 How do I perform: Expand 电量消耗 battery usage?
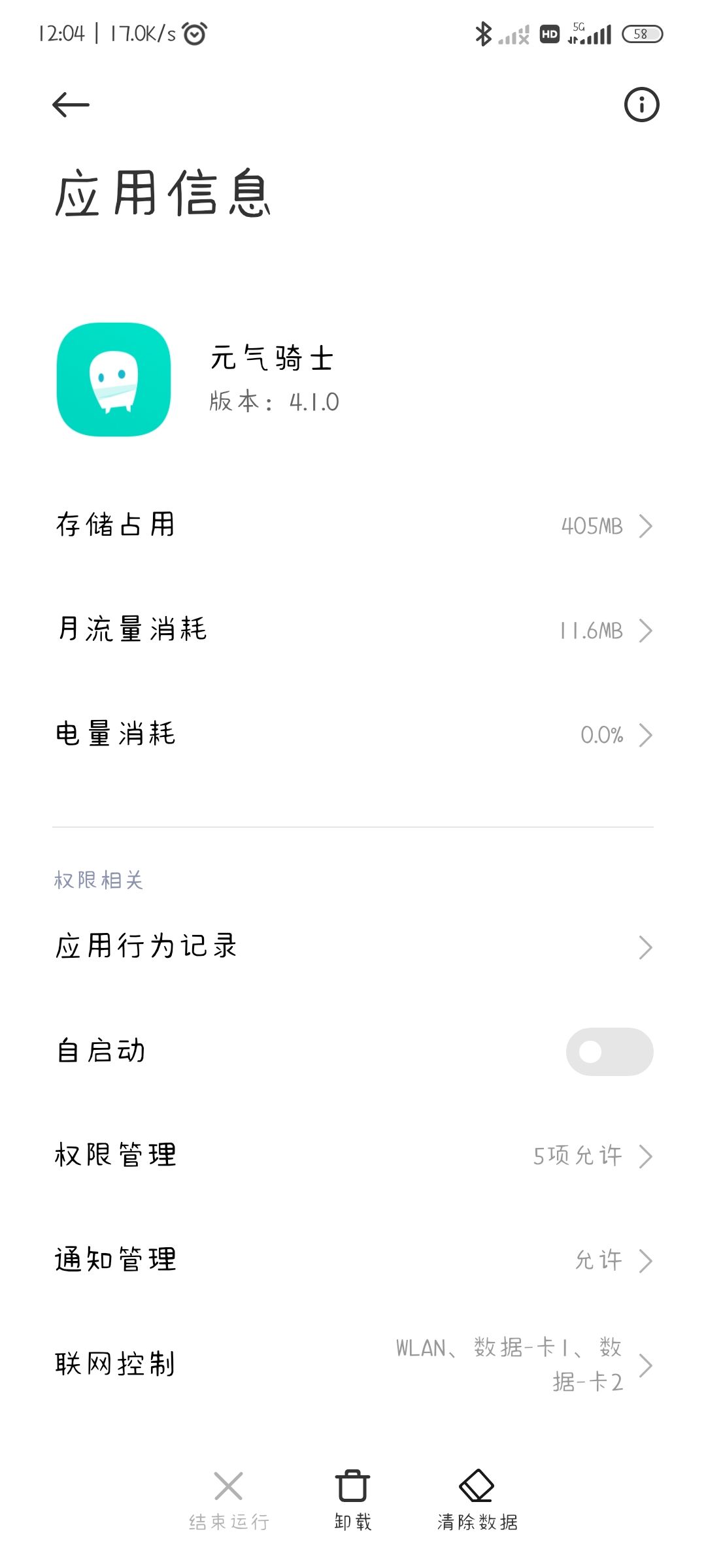tap(353, 734)
